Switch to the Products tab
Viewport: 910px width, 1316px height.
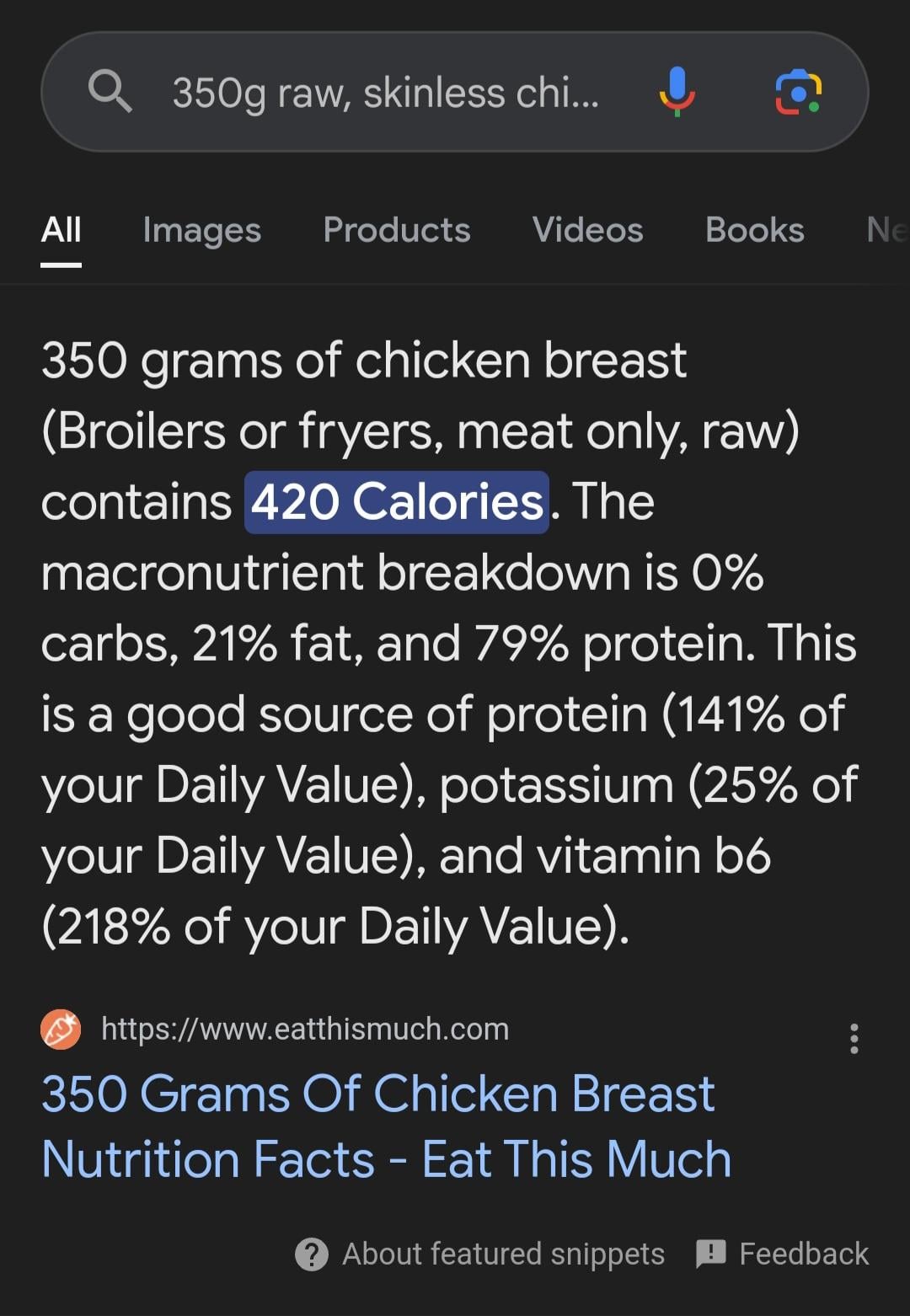click(x=397, y=230)
